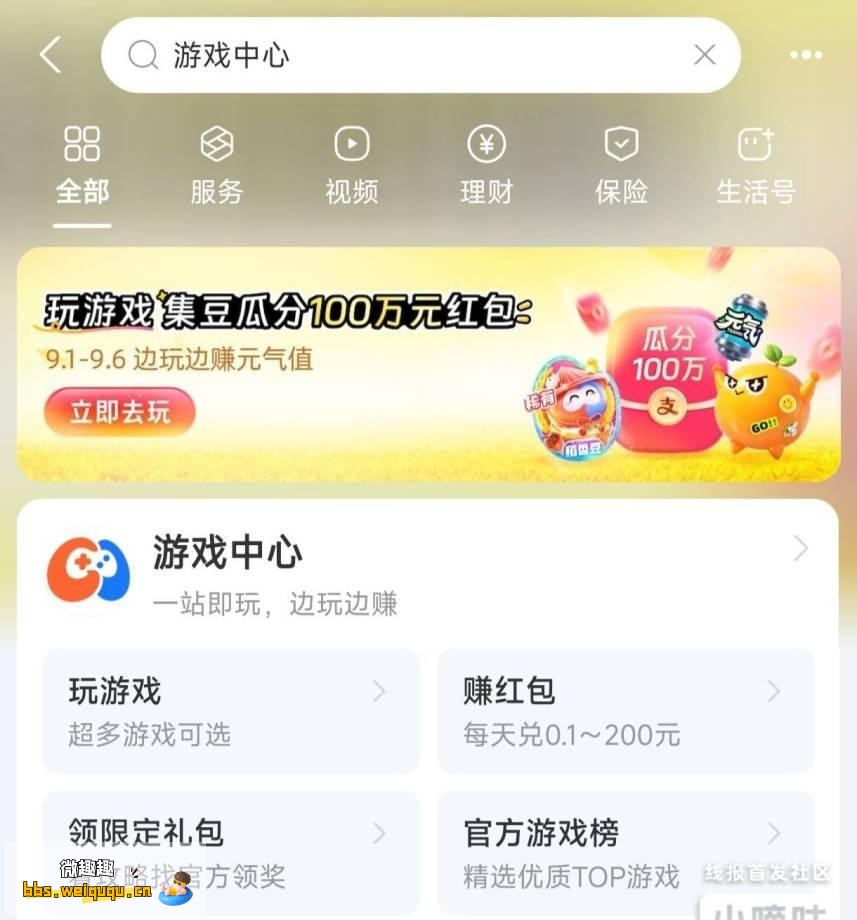Clear the search text with the X
The width and height of the screenshot is (857, 920).
tap(704, 55)
